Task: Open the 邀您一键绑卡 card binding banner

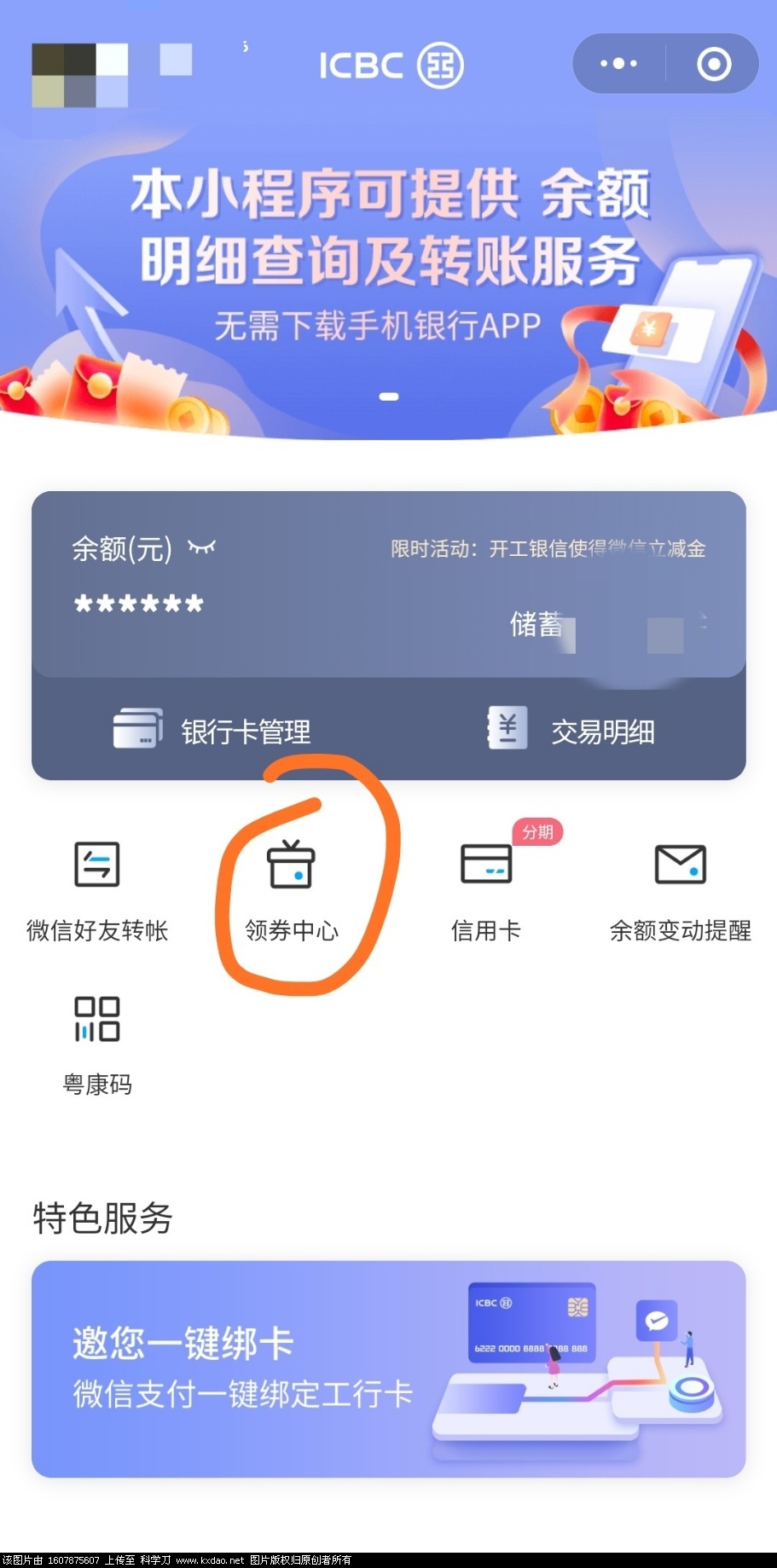Action: [388, 1368]
